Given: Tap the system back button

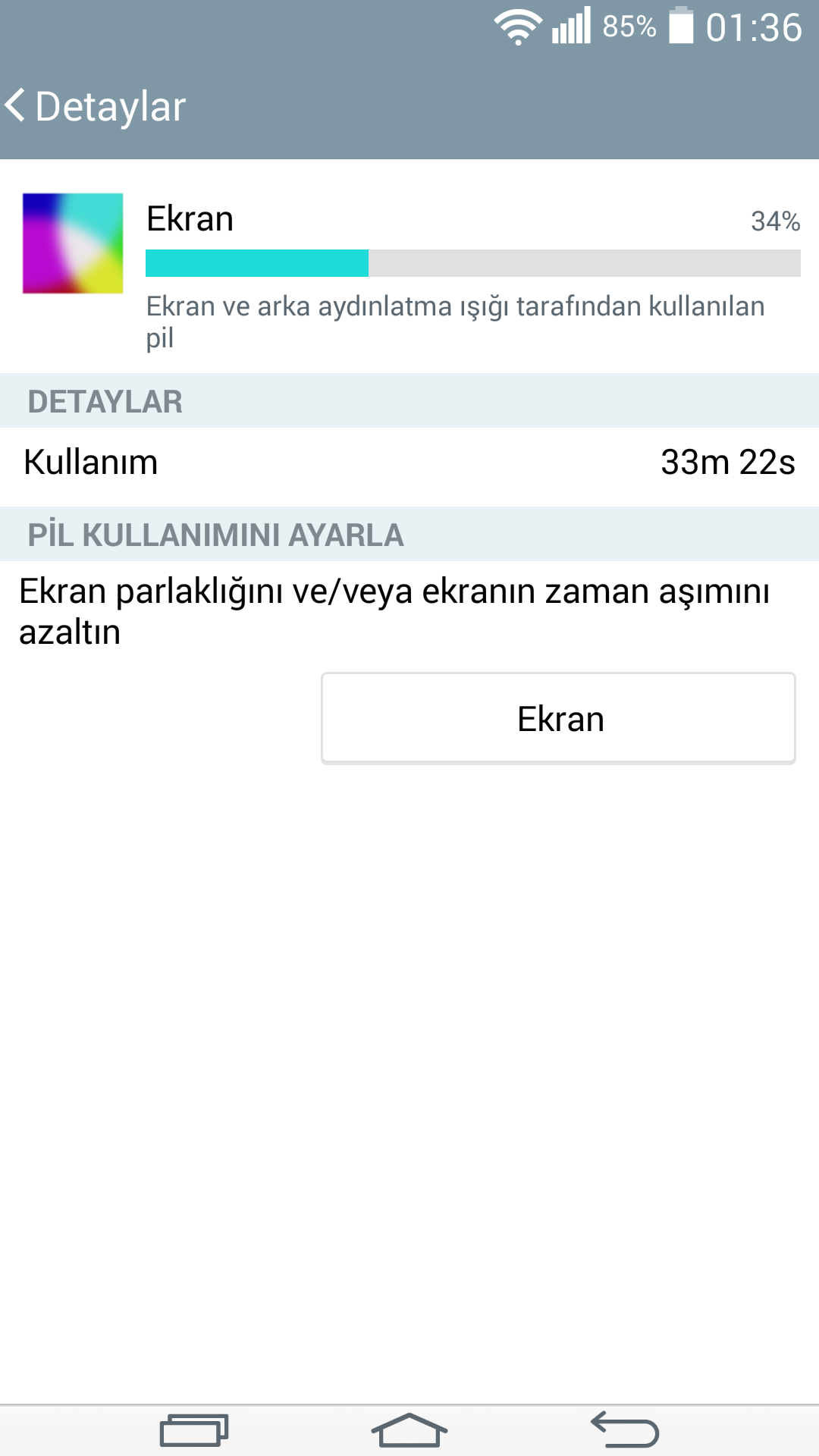Looking at the screenshot, I should pyautogui.click(x=625, y=1430).
